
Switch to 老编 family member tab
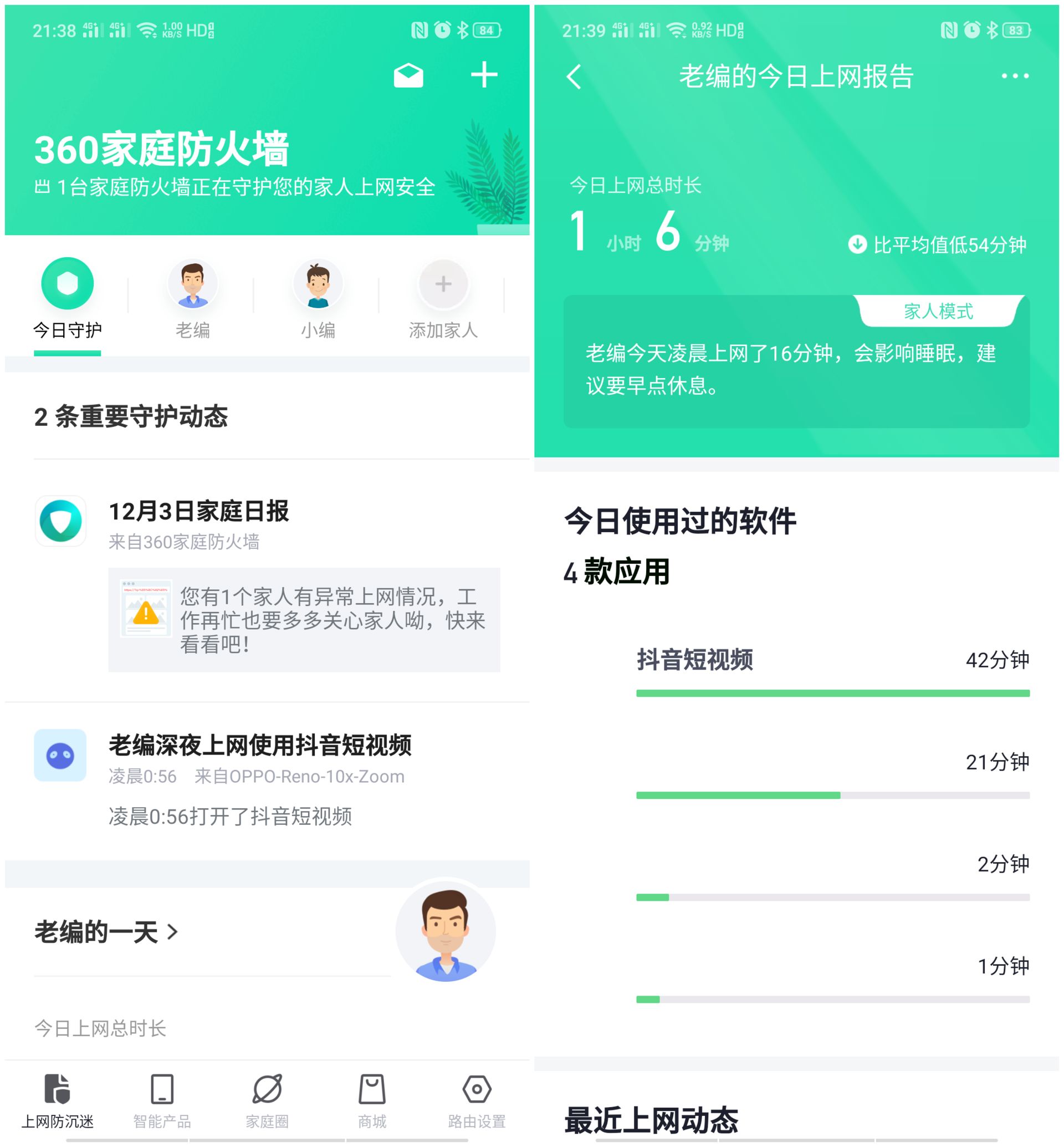coord(192,298)
